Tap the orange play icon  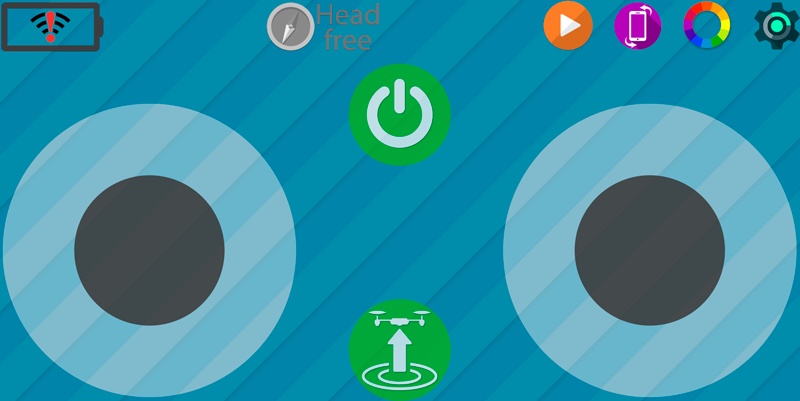568,26
